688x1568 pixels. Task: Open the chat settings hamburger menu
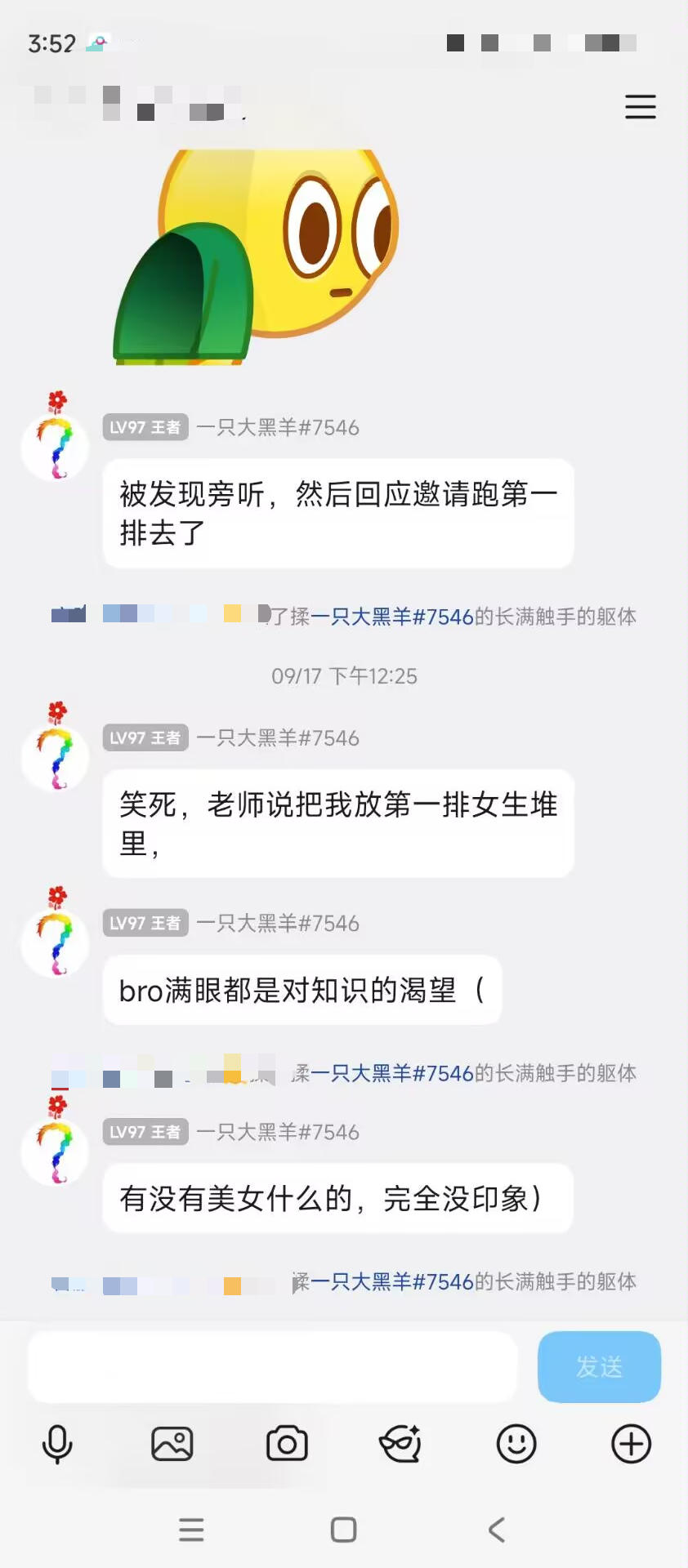641,107
